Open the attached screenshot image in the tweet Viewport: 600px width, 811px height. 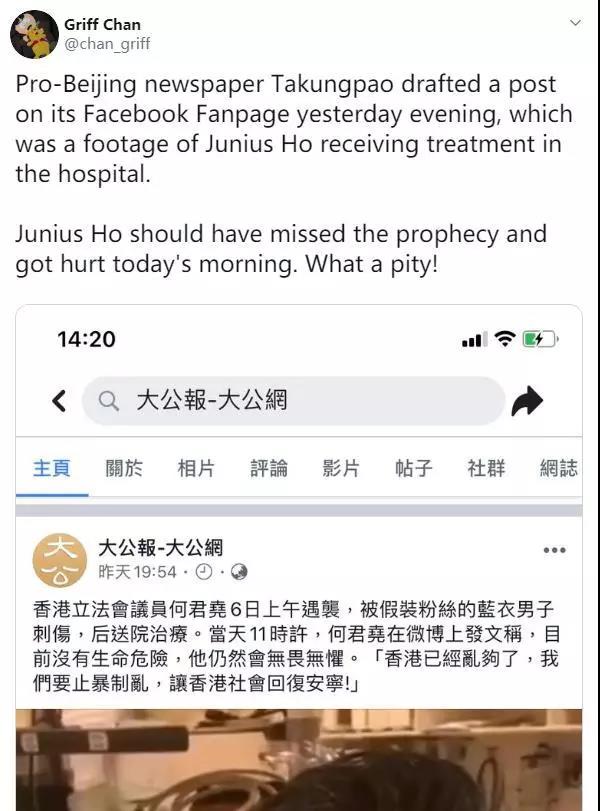[298, 560]
